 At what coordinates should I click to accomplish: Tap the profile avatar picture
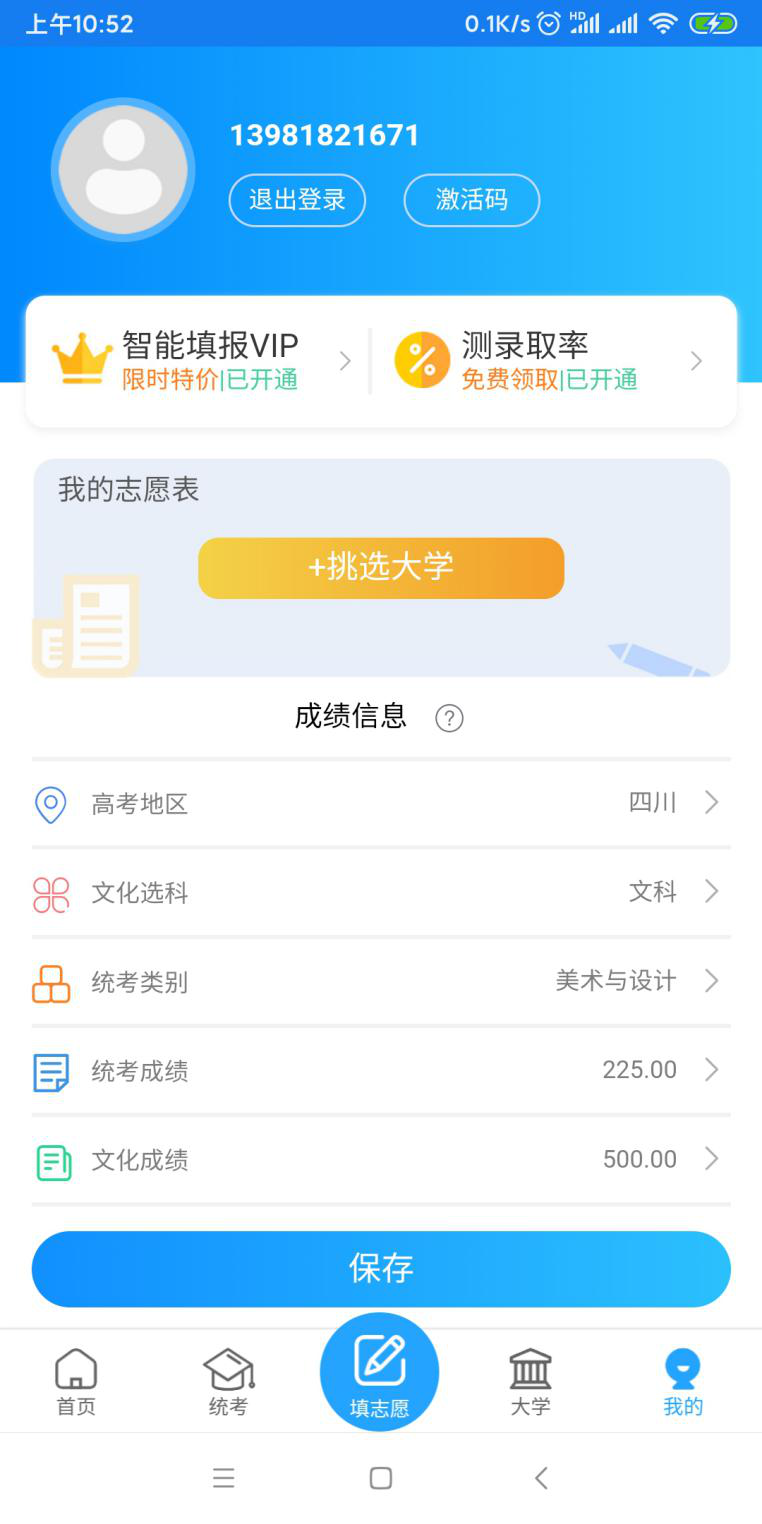coord(123,170)
